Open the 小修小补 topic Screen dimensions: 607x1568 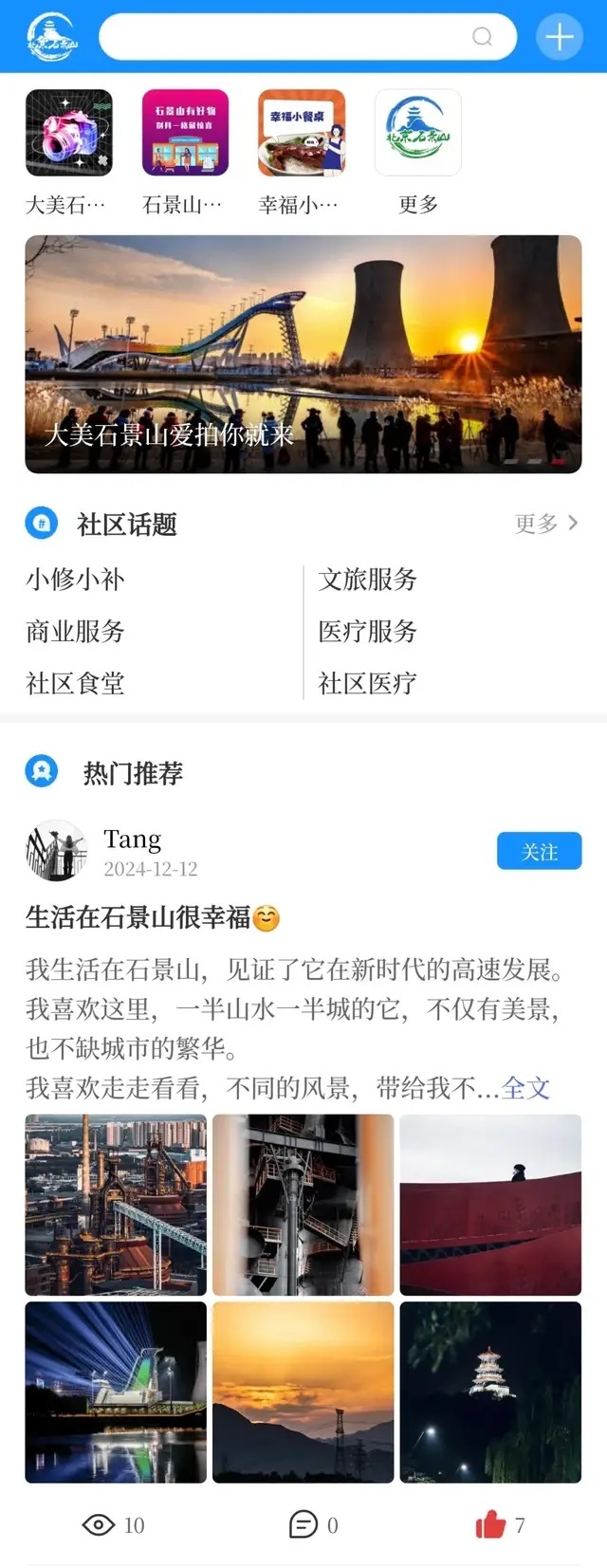click(76, 580)
